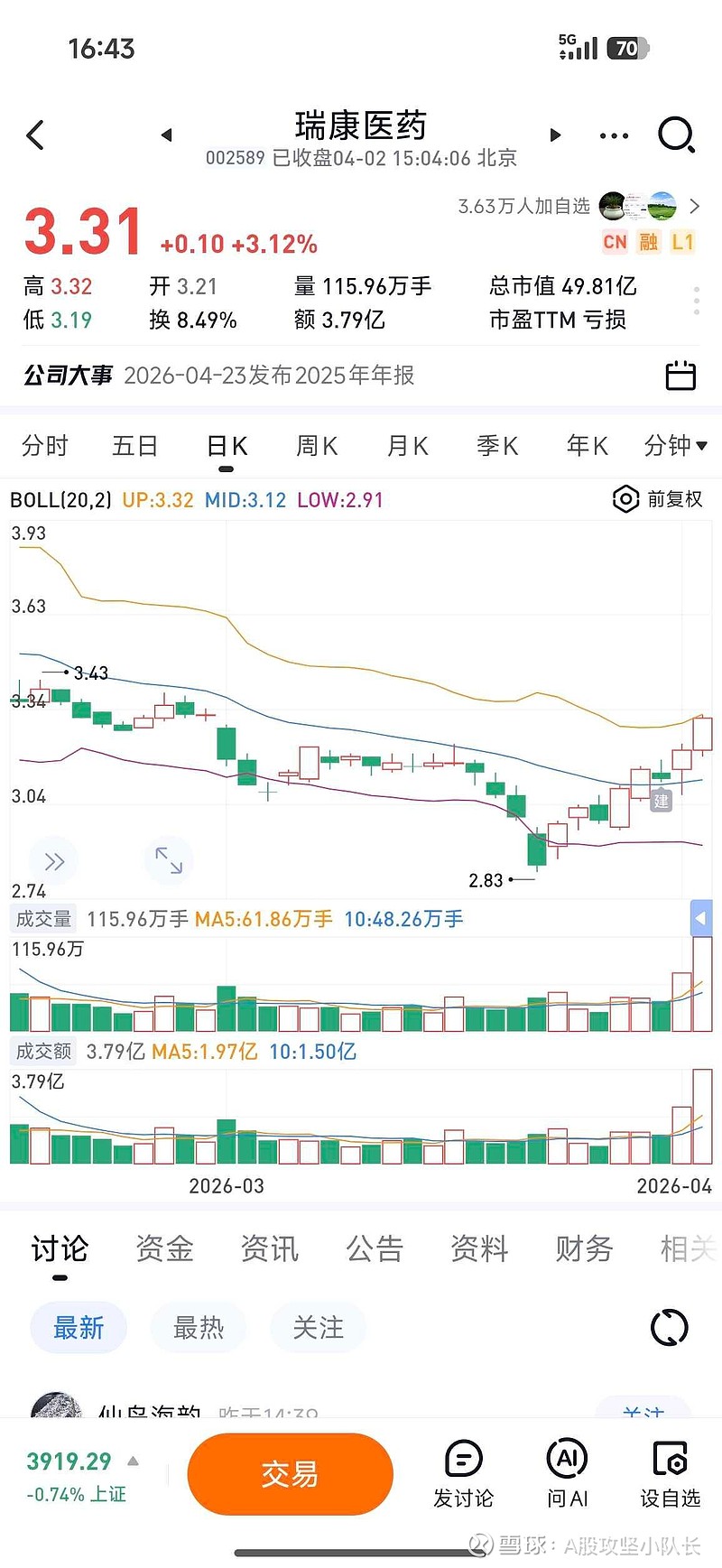Switch to the 分时 chart tab
The image size is (722, 1568).
pyautogui.click(x=45, y=446)
